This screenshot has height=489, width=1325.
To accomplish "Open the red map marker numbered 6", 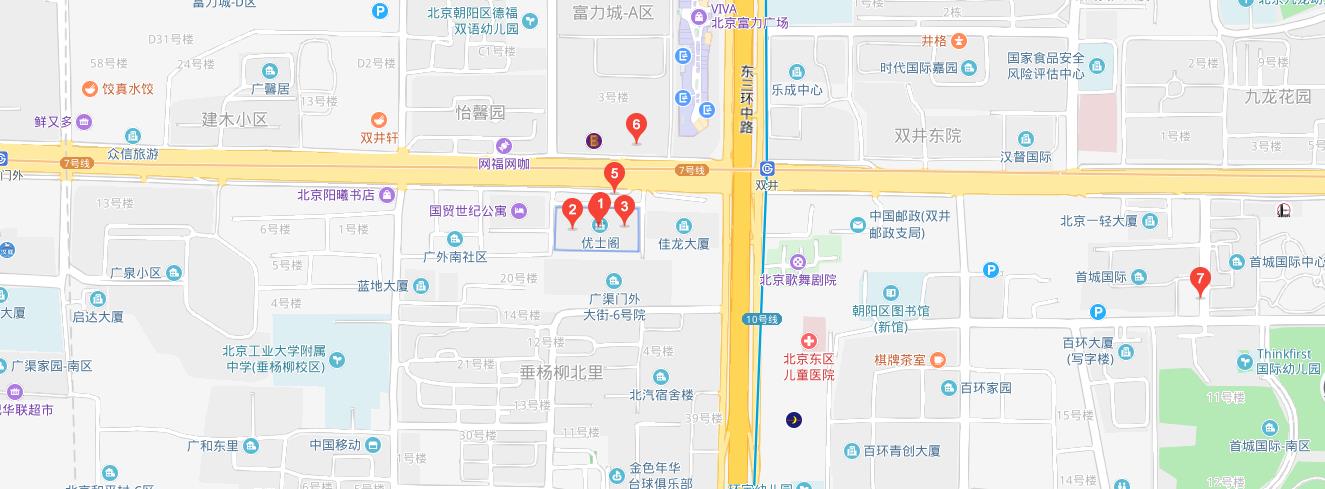I will coord(635,126).
